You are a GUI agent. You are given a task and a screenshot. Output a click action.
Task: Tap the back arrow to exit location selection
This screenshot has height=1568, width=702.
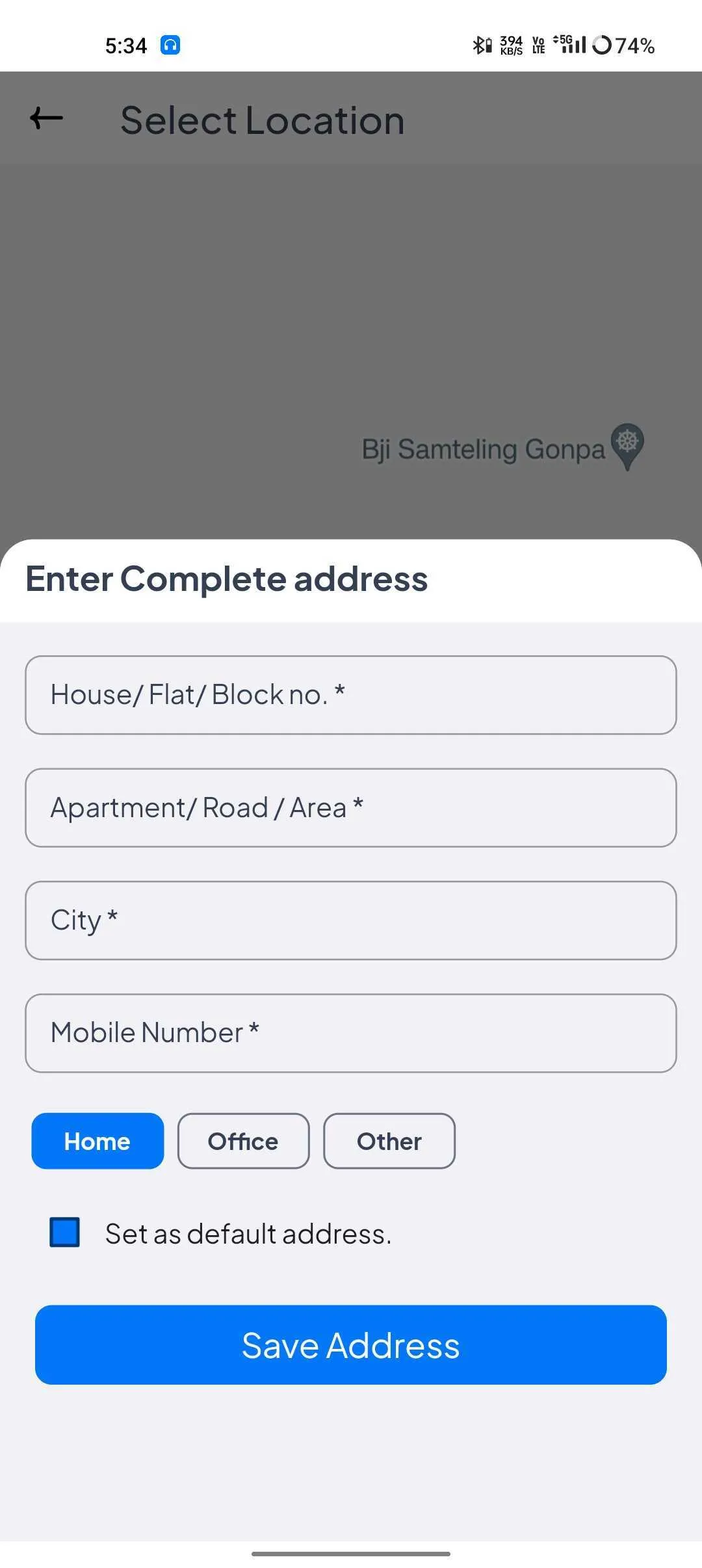(44, 118)
